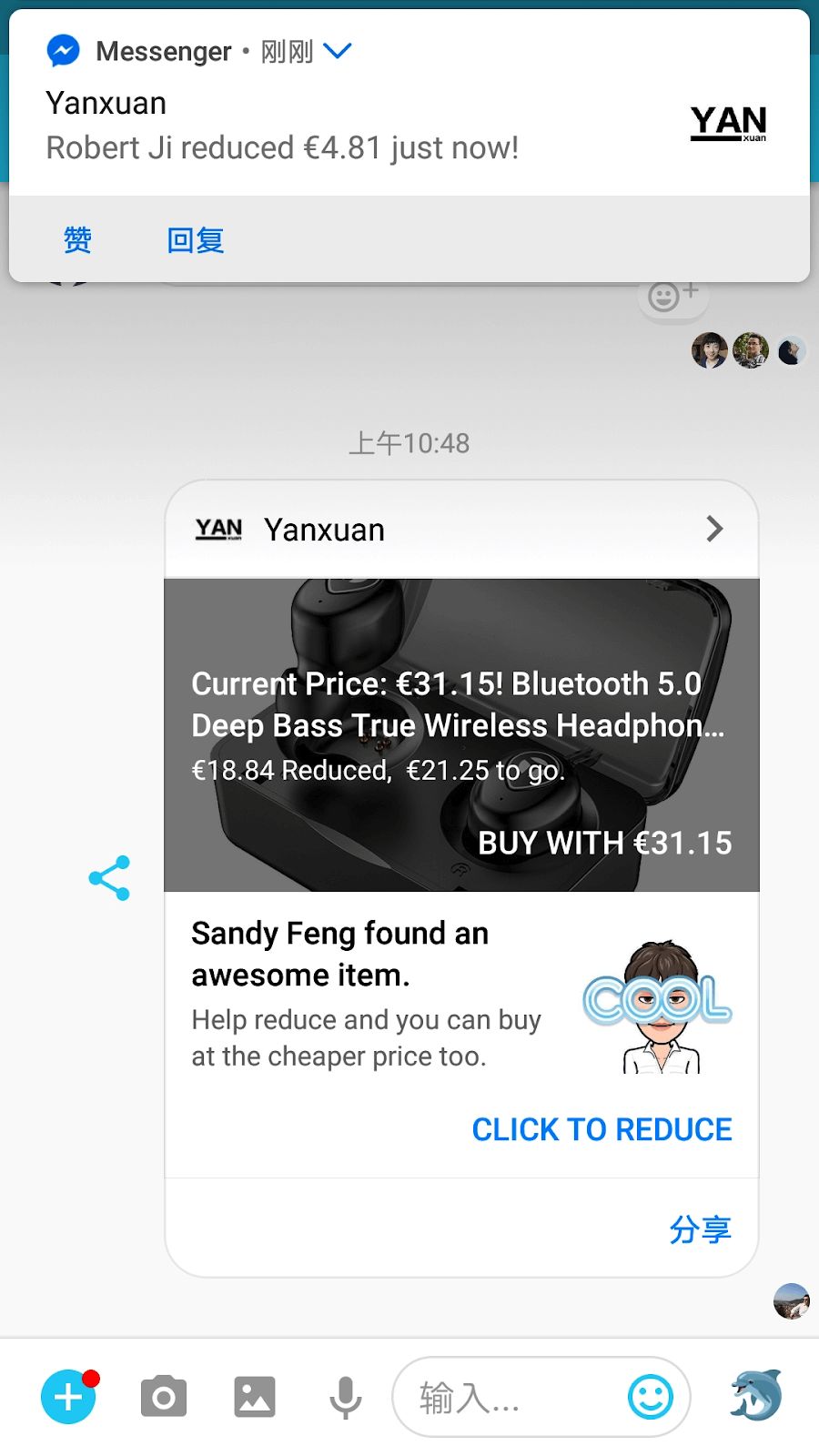
Task: Tap 分享 on the Yanxuan card
Action: 699,1229
